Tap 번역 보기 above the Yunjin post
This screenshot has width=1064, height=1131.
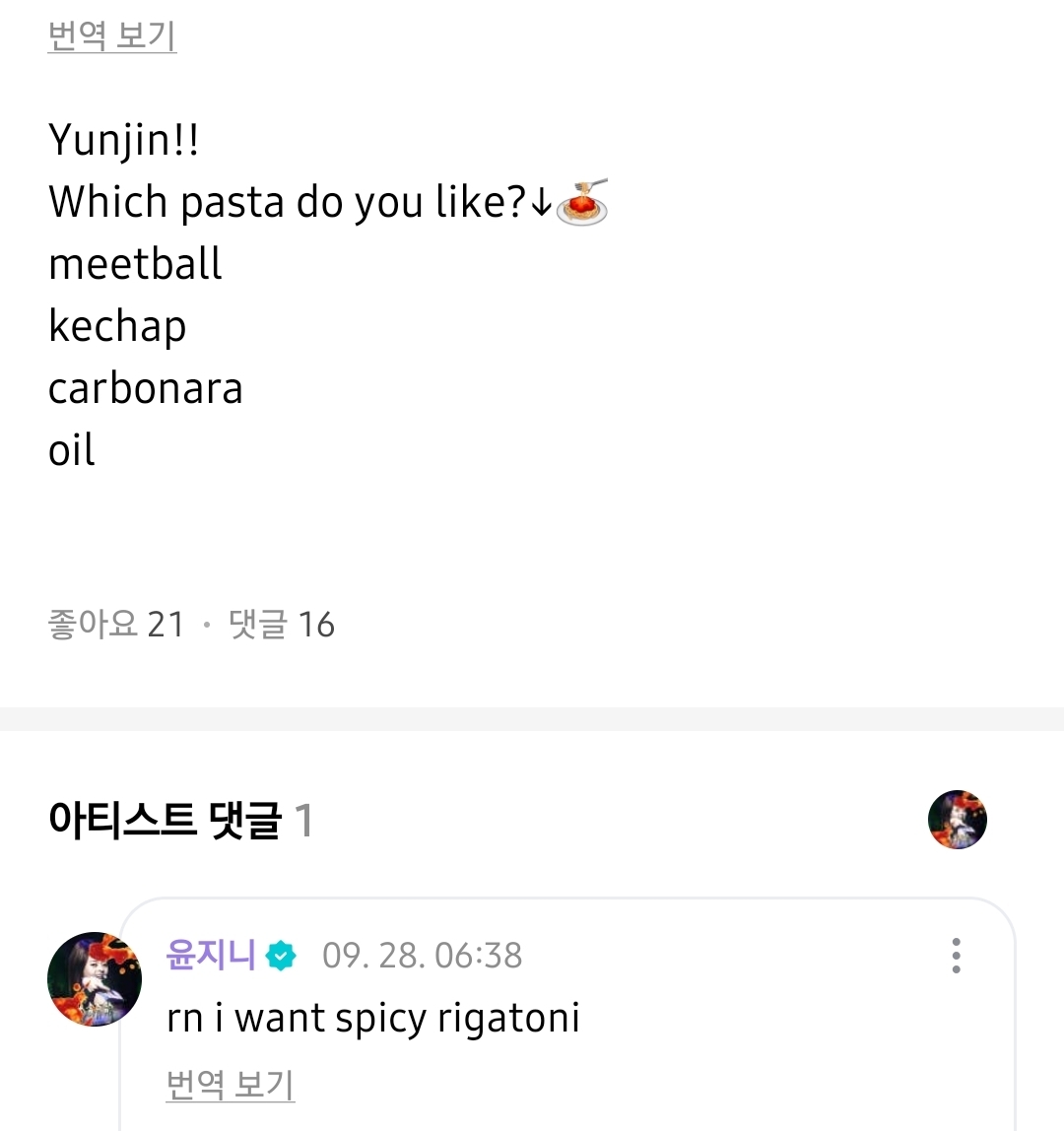112,36
